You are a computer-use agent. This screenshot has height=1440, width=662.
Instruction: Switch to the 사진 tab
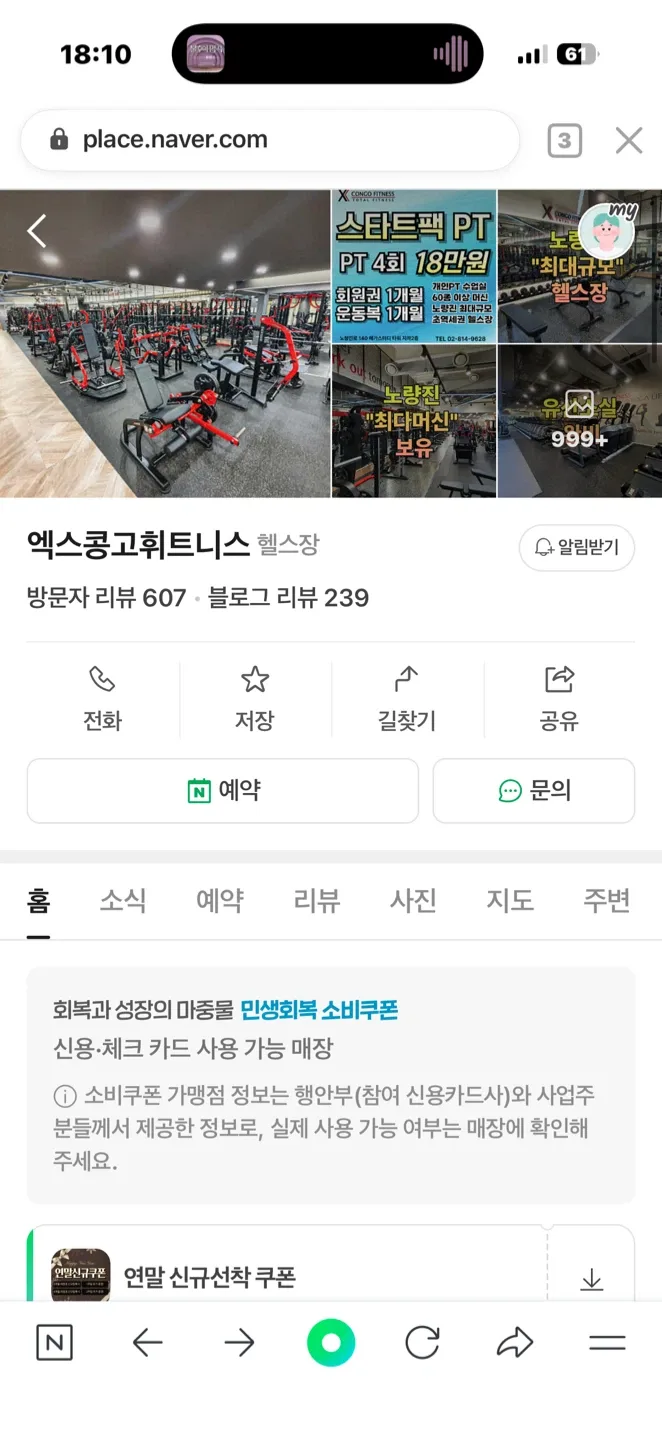pyautogui.click(x=413, y=901)
